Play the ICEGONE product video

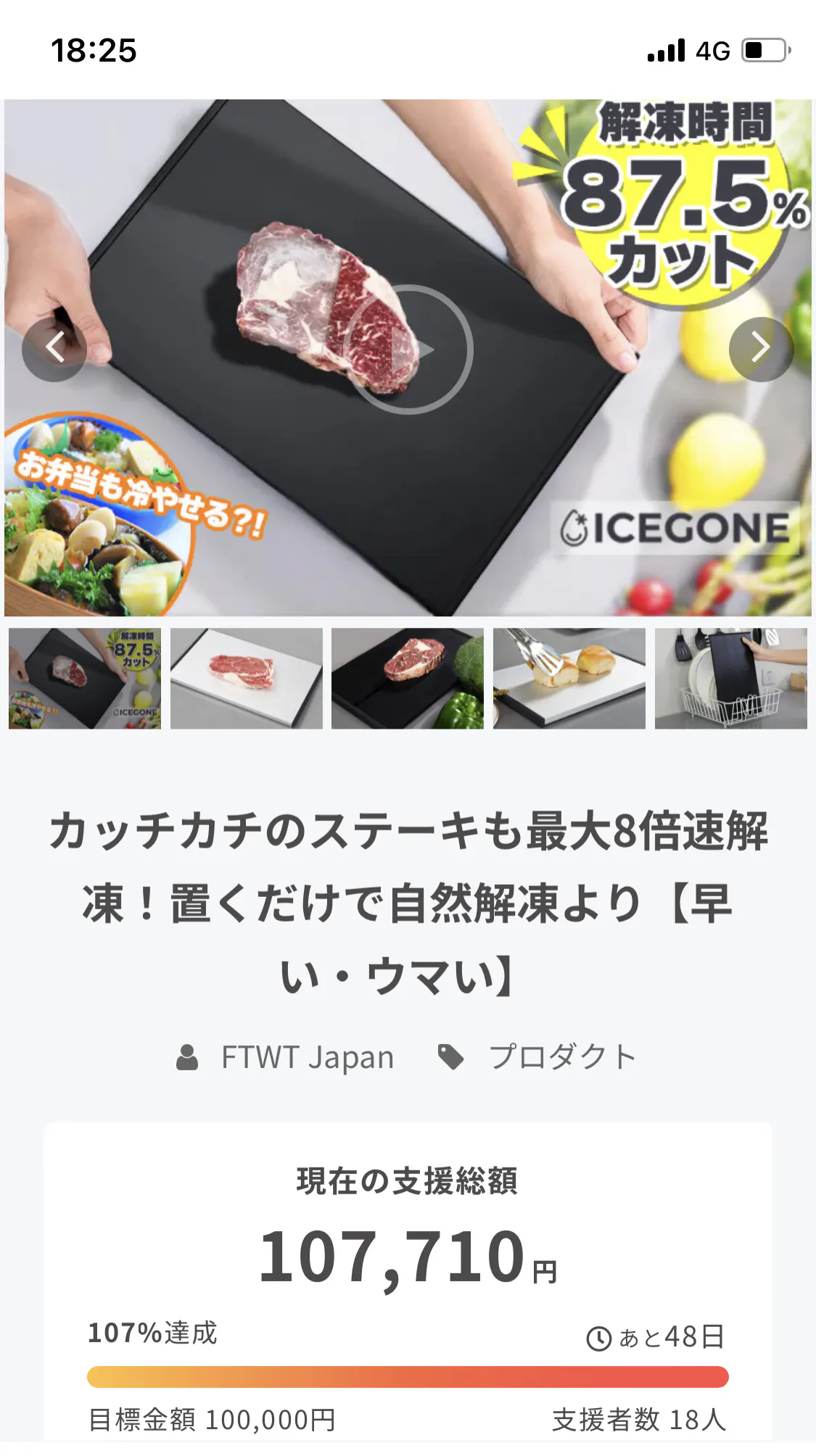click(408, 350)
